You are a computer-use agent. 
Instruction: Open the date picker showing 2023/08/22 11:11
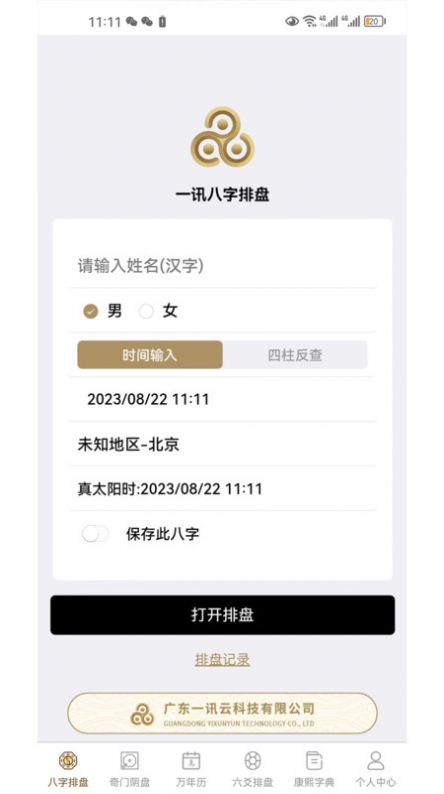222,399
